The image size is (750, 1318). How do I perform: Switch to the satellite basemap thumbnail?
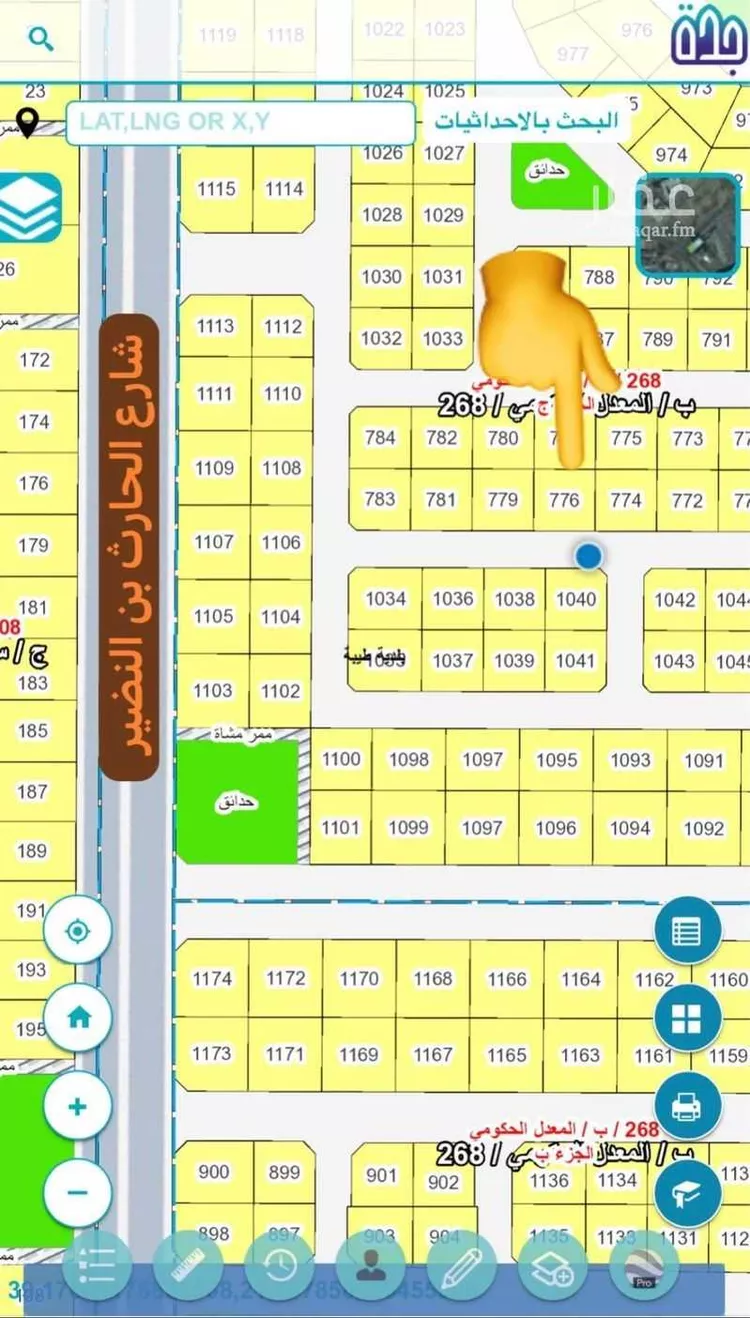688,225
